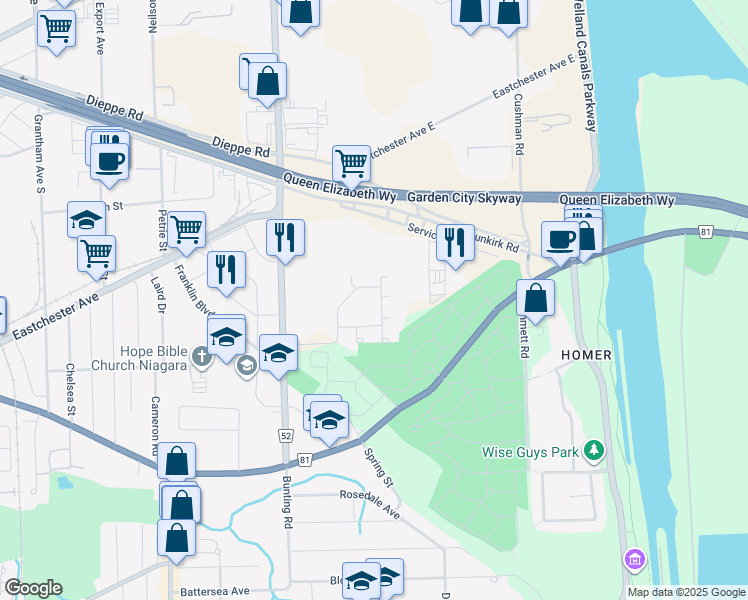Image resolution: width=748 pixels, height=600 pixels.
Task: Select the restaurant marker near Dunkirk Rd
Action: (455, 246)
